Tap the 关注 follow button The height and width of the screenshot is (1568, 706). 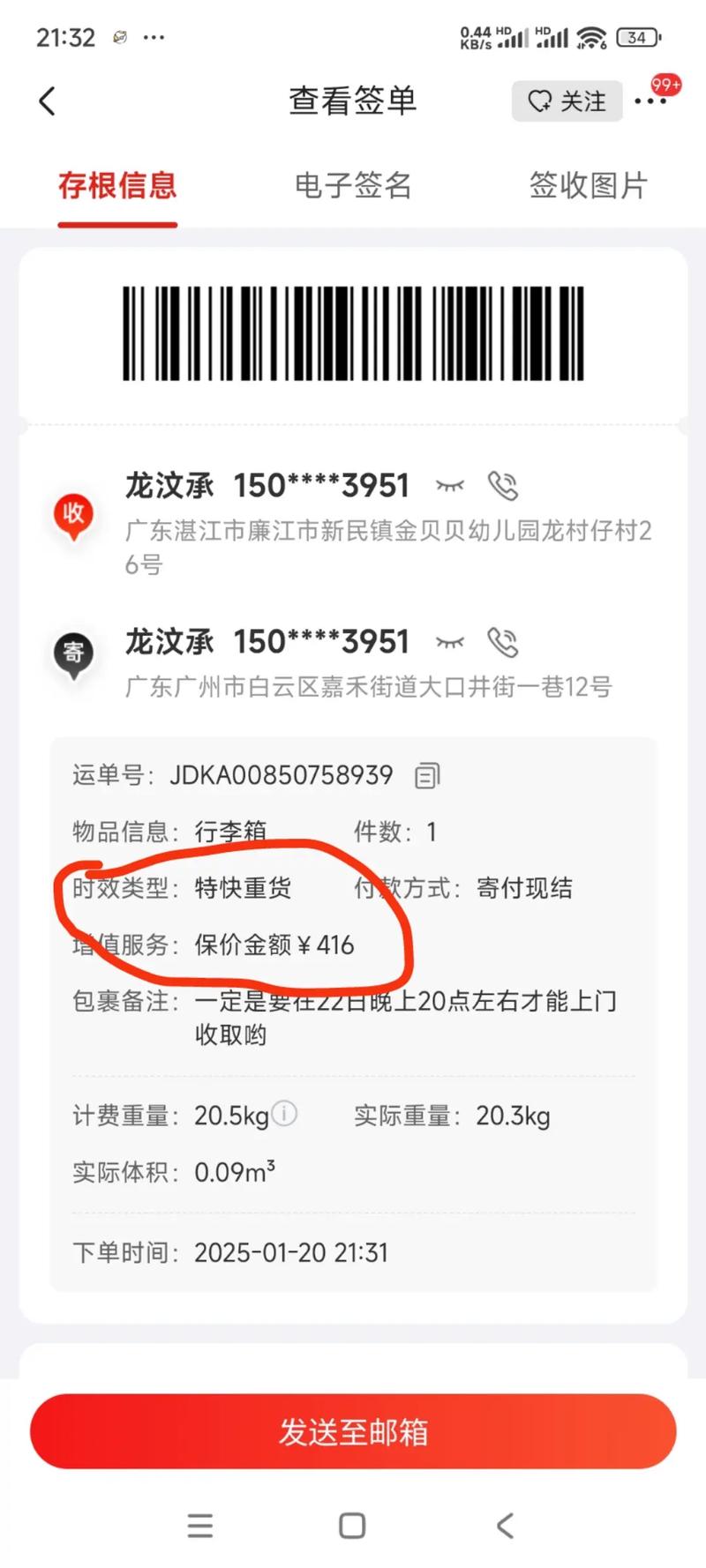click(x=567, y=101)
